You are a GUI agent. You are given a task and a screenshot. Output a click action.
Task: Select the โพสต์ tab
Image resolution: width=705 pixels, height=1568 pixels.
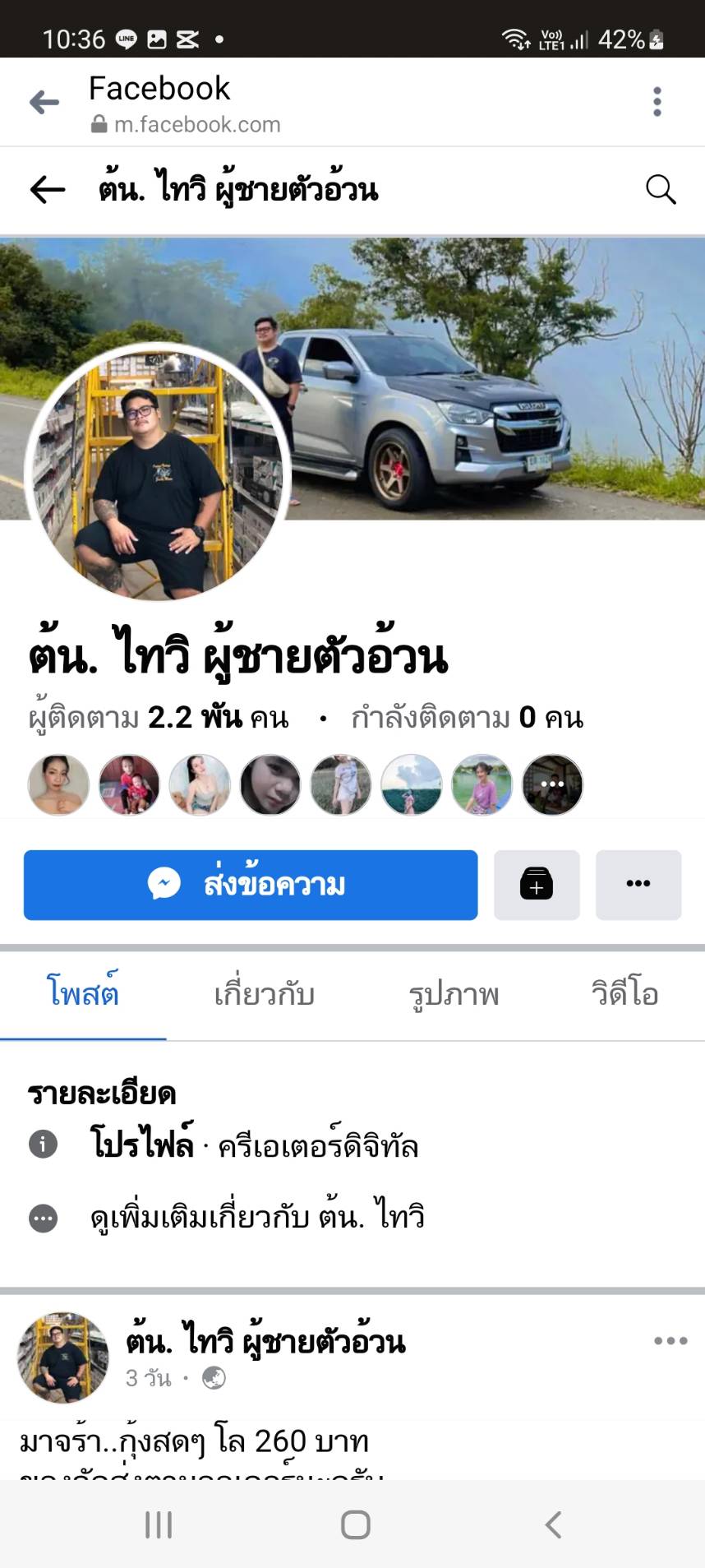coord(83,994)
